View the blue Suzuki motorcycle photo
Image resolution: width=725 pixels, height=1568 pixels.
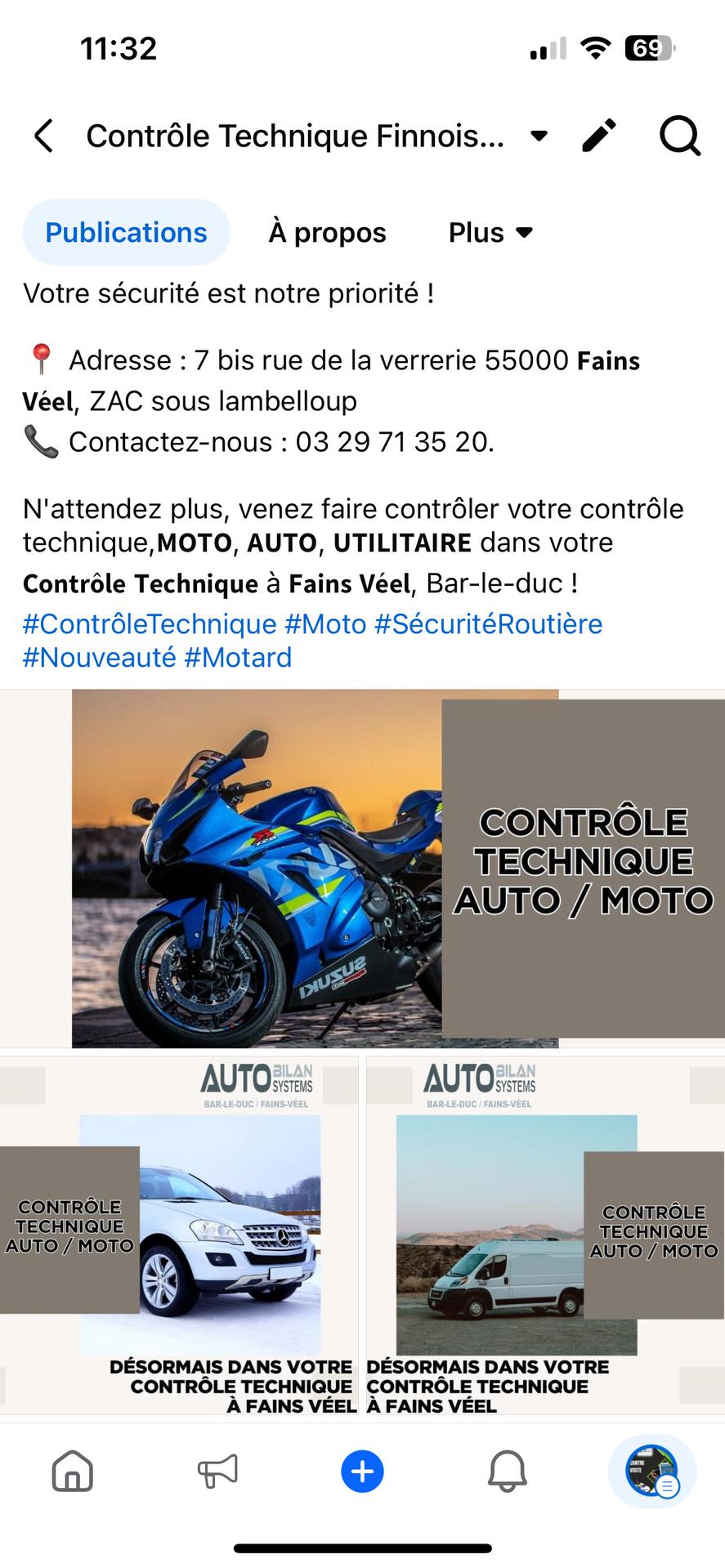[362, 869]
